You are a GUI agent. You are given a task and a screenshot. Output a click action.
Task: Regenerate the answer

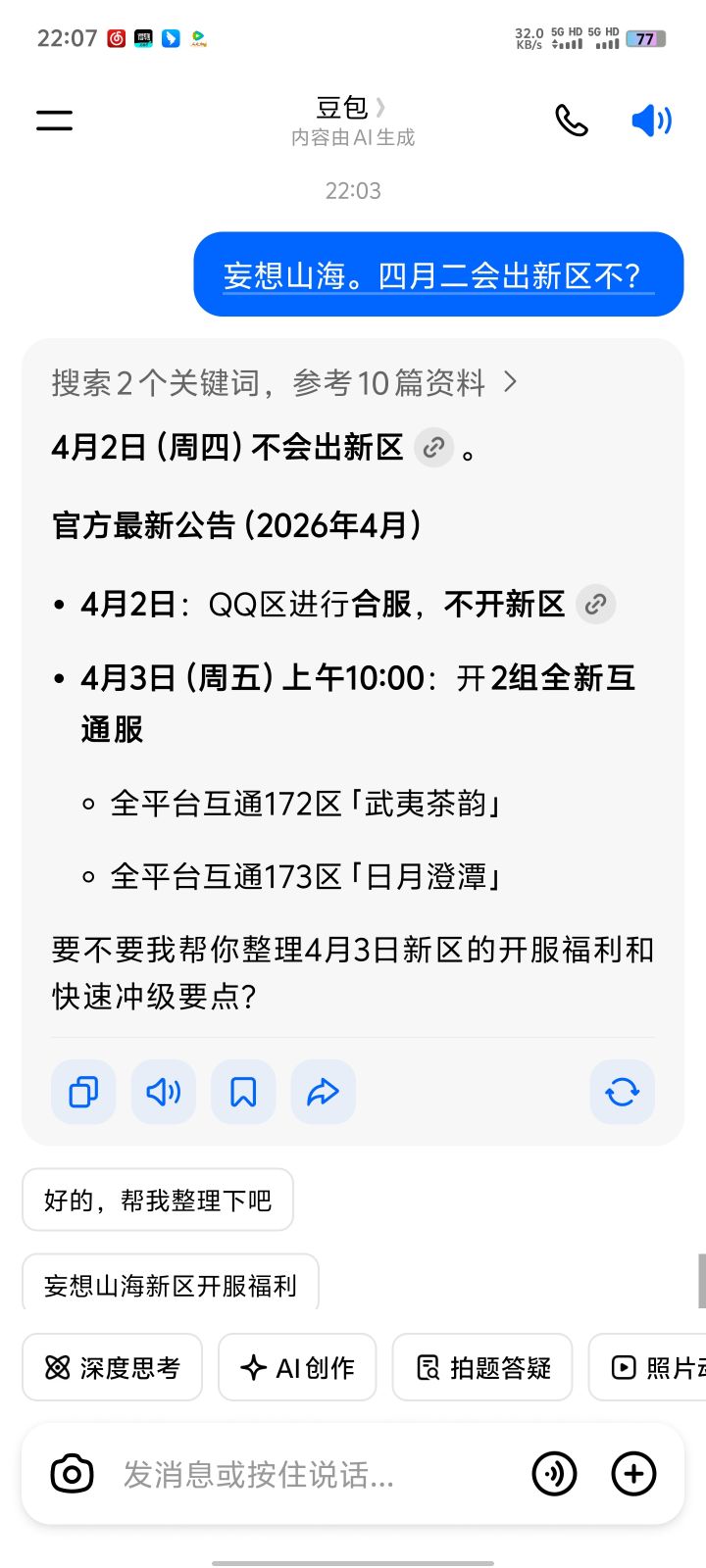click(623, 1092)
